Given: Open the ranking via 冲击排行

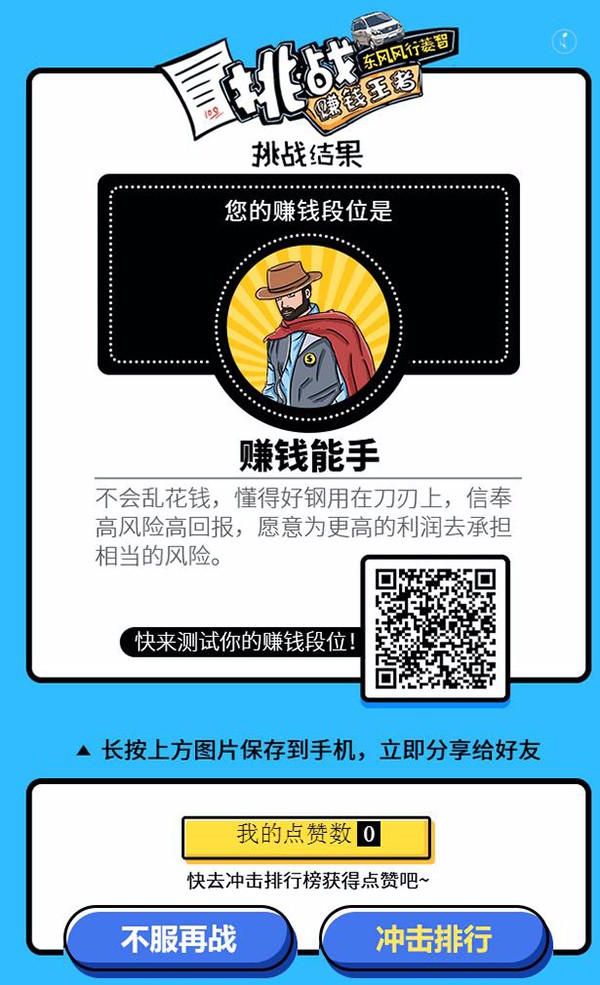Looking at the screenshot, I should [x=433, y=940].
